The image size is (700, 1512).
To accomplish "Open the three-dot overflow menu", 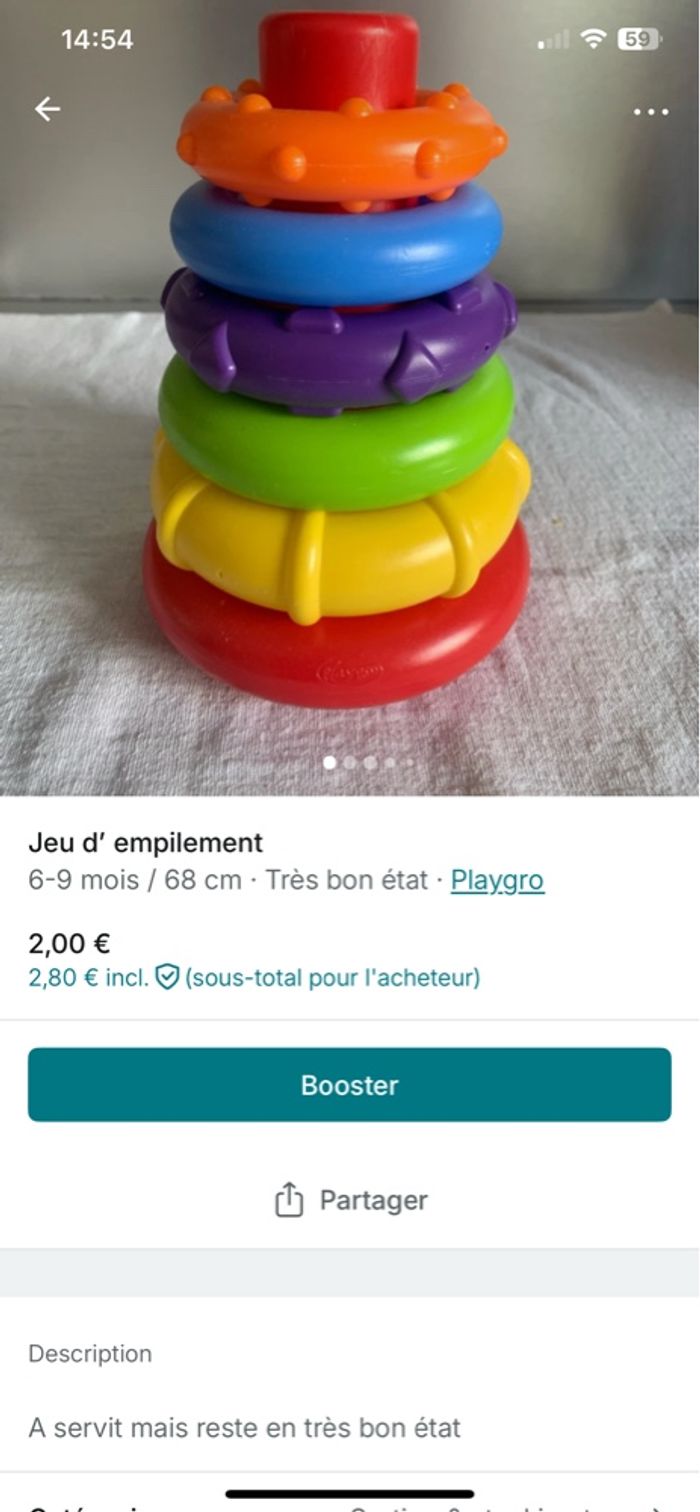I will 650,111.
